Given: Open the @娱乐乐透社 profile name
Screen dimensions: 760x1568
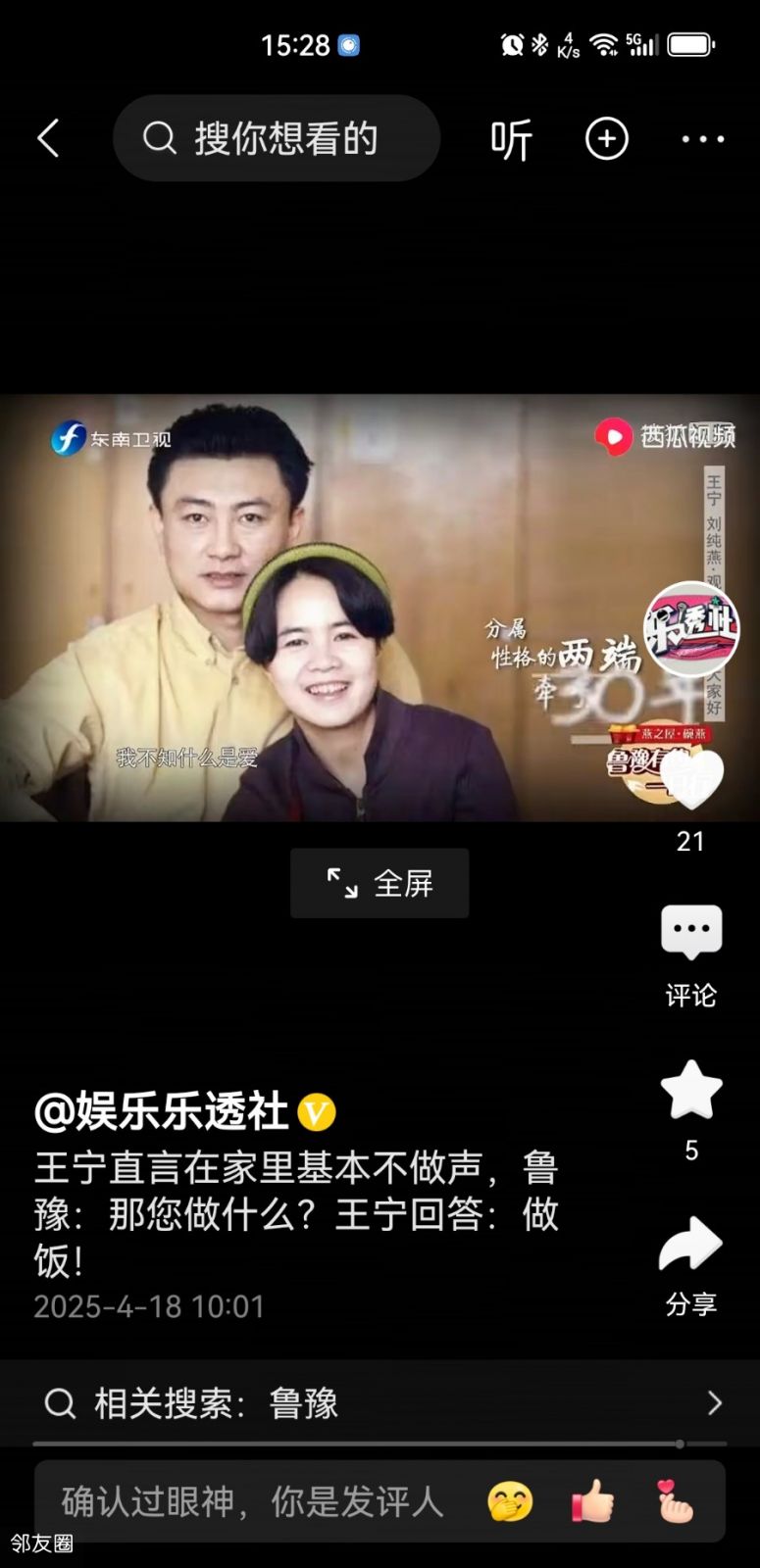Looking at the screenshot, I should [x=162, y=1111].
